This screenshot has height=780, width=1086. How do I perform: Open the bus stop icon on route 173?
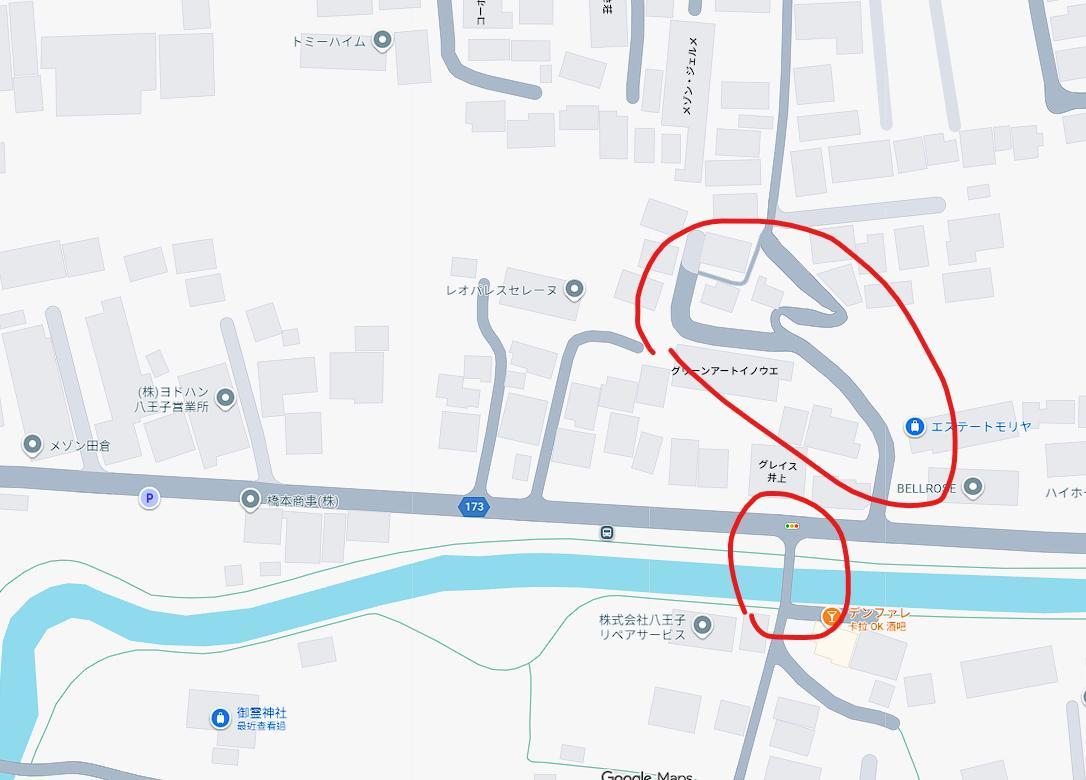click(607, 533)
